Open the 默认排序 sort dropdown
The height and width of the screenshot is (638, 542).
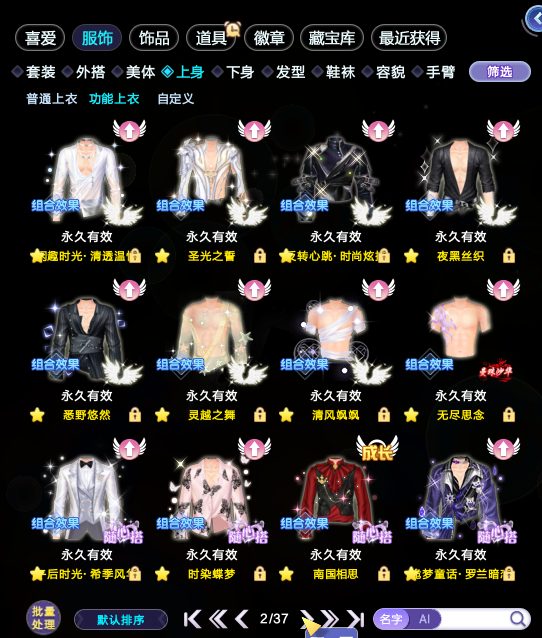click(121, 620)
